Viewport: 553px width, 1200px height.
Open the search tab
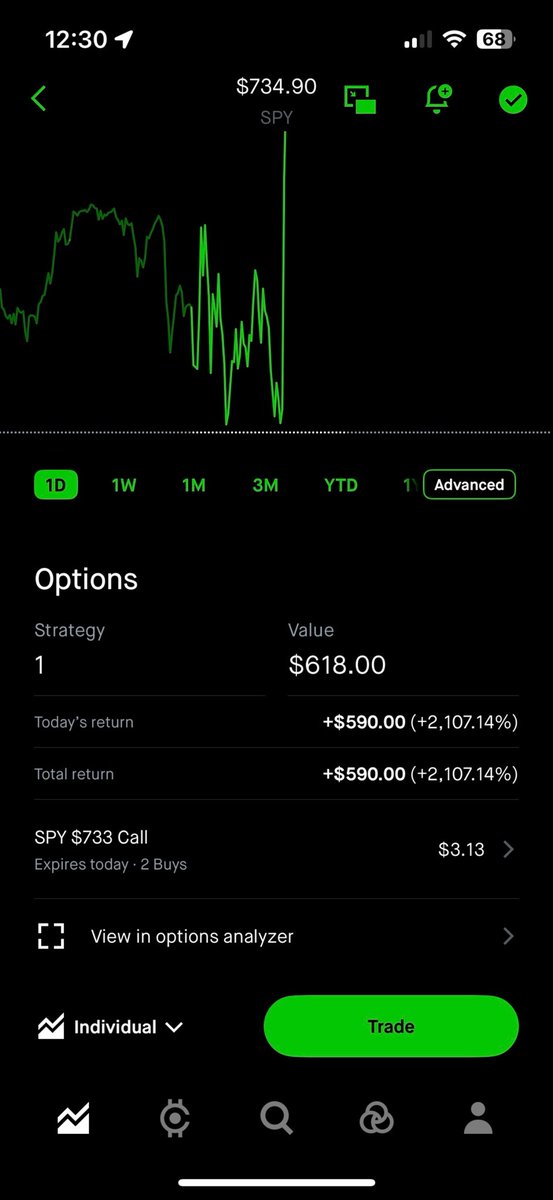(x=276, y=1118)
